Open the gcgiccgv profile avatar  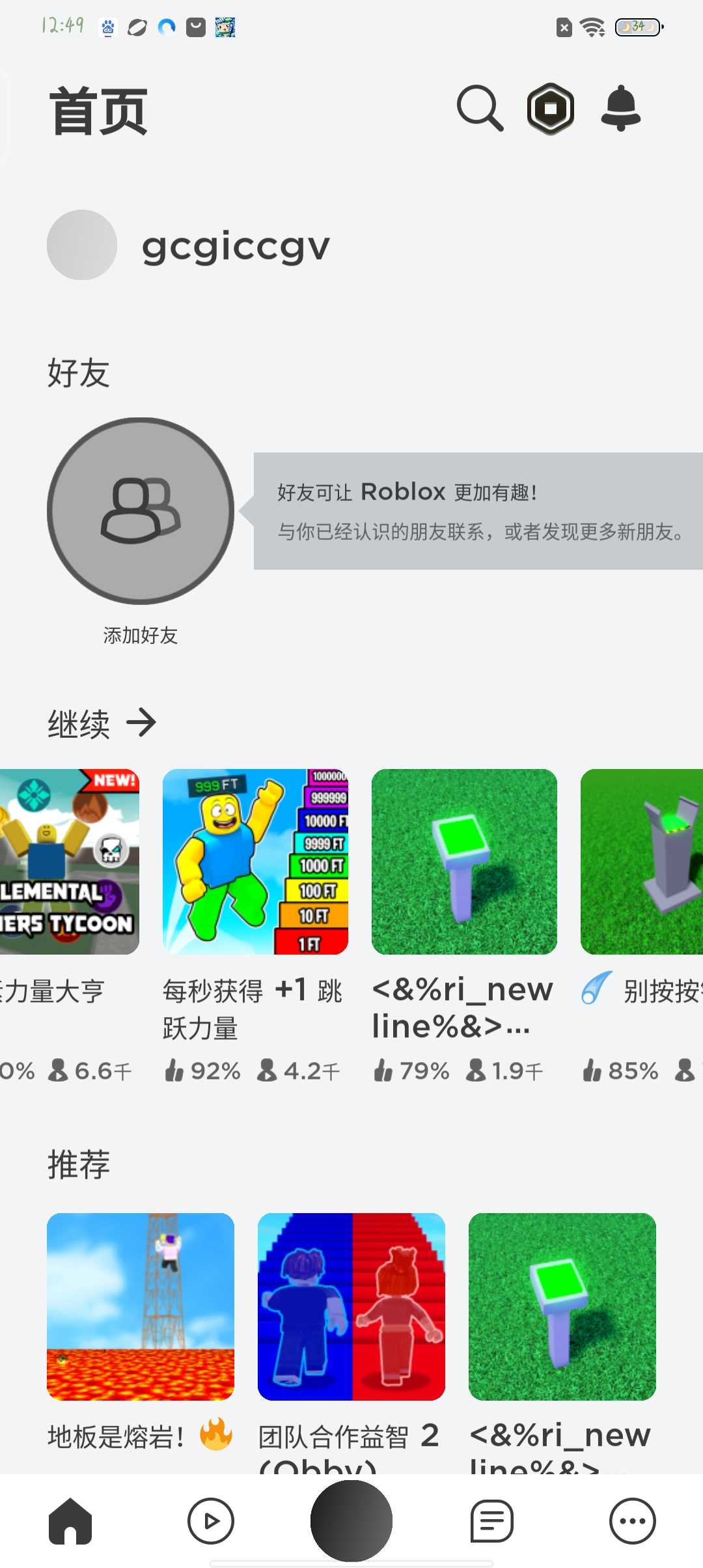(x=82, y=245)
